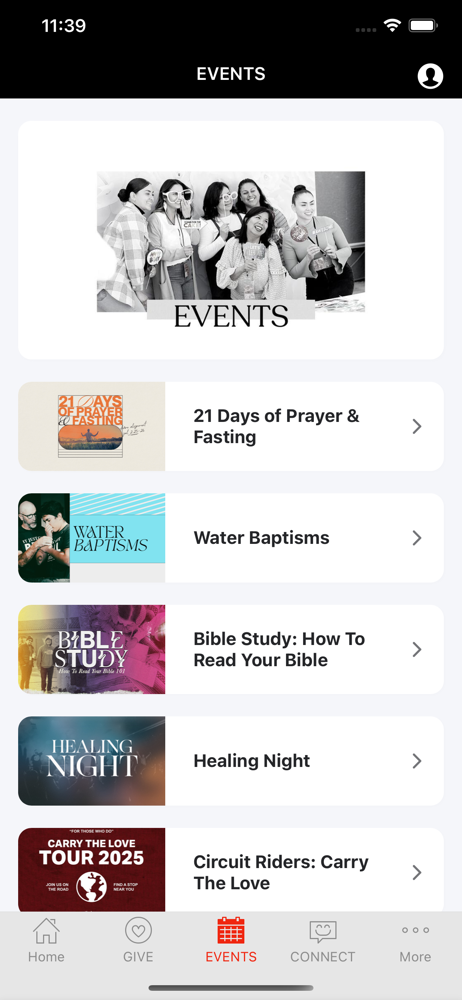
Task: Open the More tab
Action: point(415,940)
